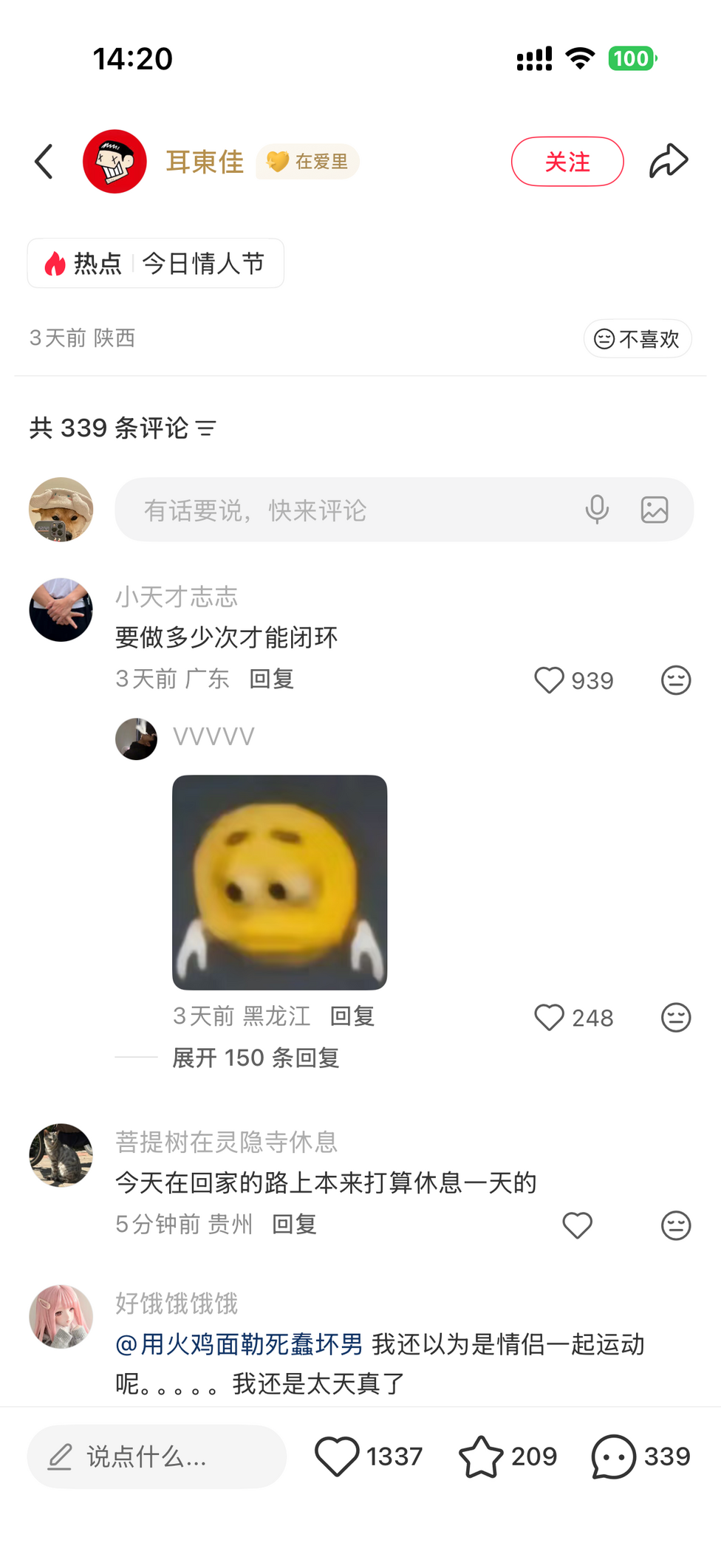Like the post with 1337 likes

337,1456
